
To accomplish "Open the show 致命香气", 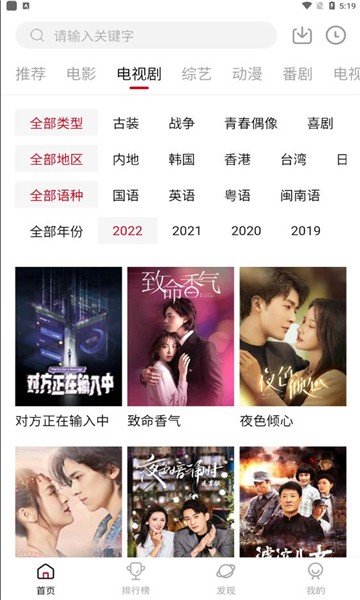I will (181, 347).
